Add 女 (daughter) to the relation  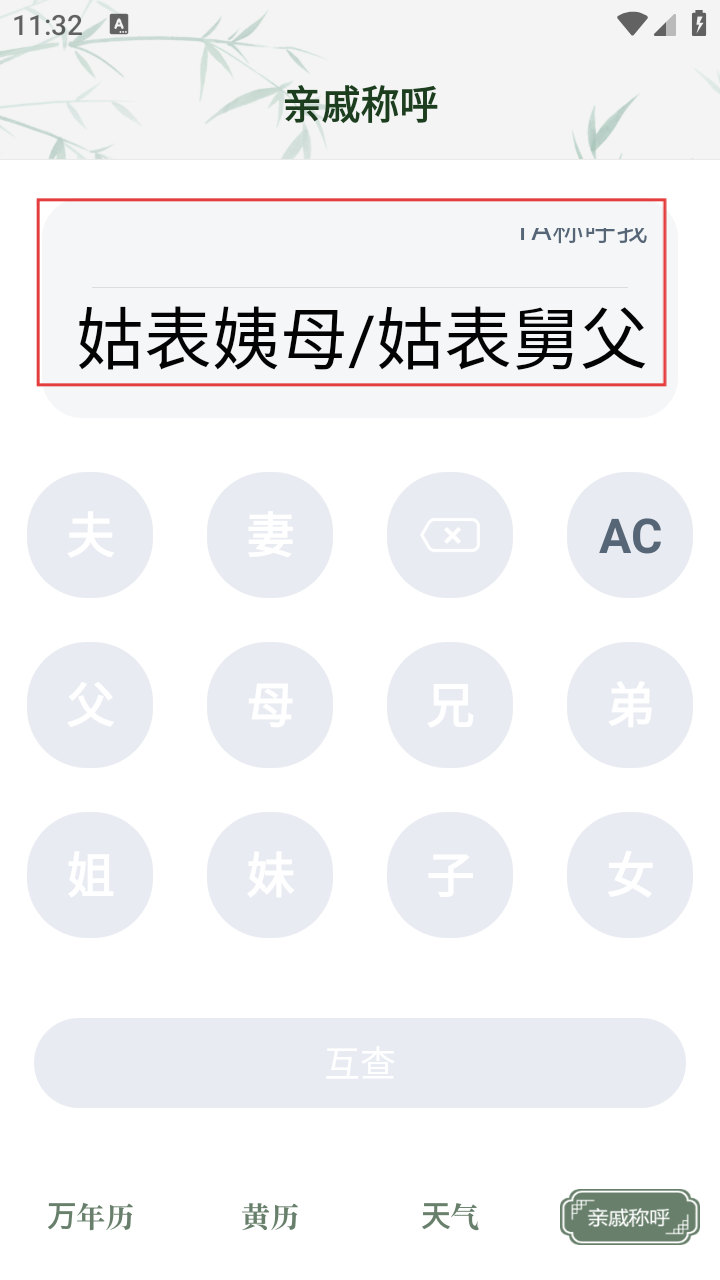(630, 875)
